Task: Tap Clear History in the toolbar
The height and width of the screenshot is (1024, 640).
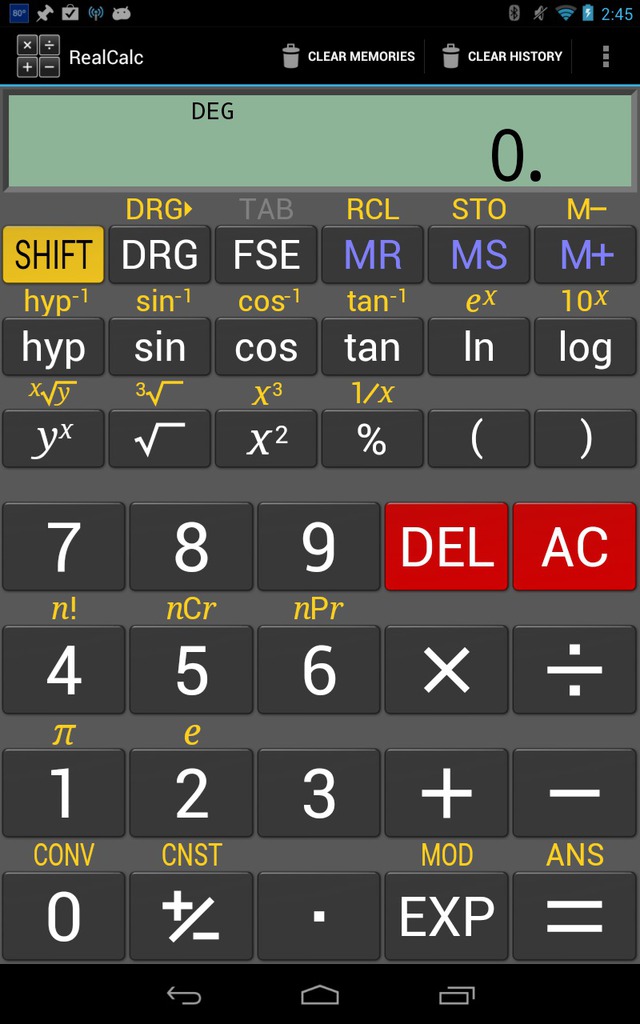Action: point(502,57)
